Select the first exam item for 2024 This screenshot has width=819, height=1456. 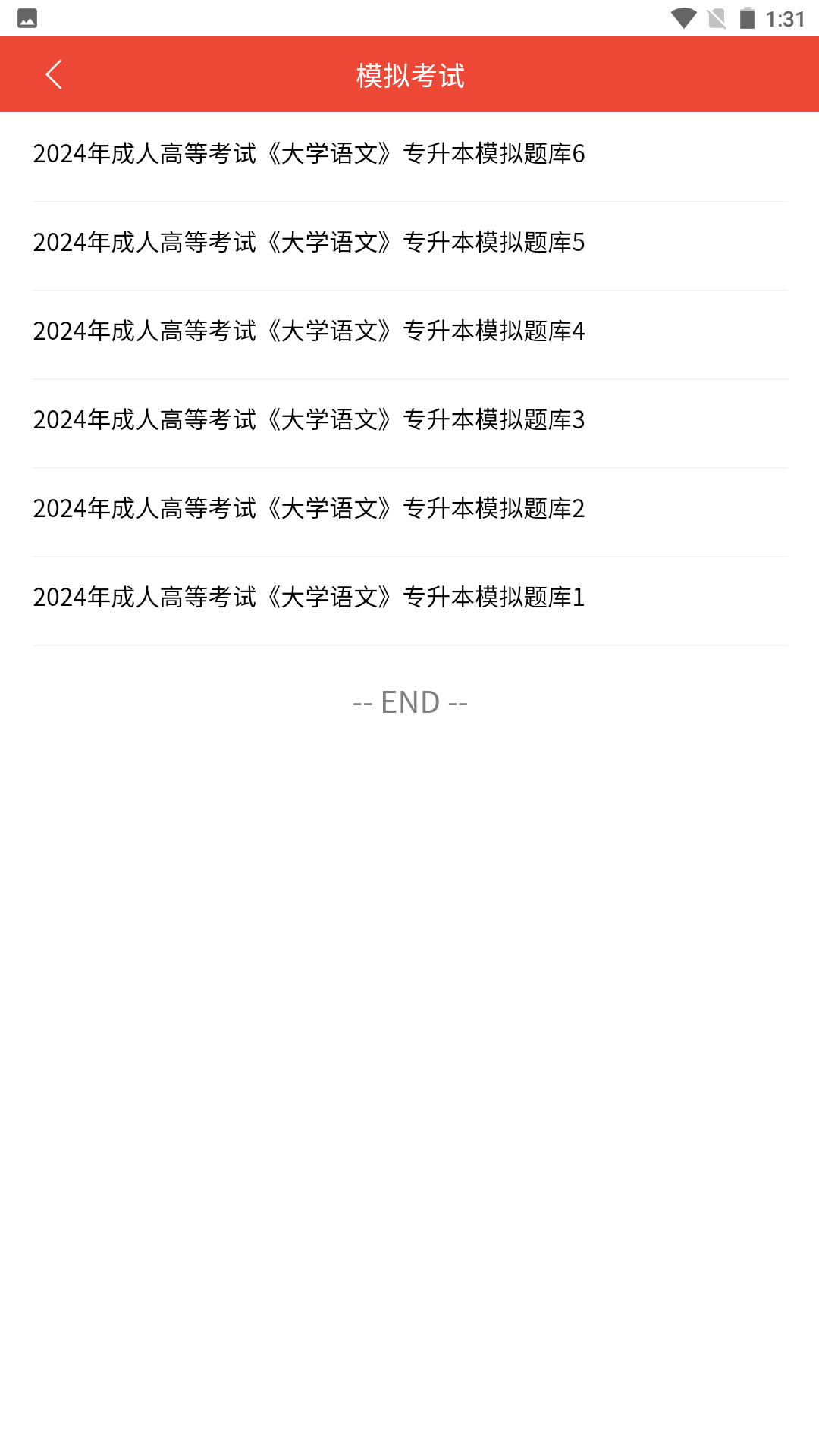coord(409,154)
